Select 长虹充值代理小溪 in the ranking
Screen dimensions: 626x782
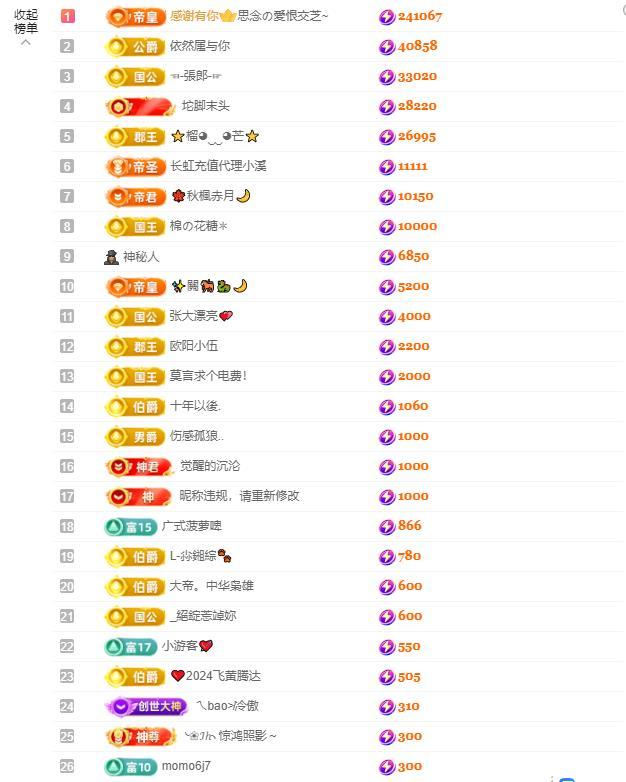pos(217,166)
